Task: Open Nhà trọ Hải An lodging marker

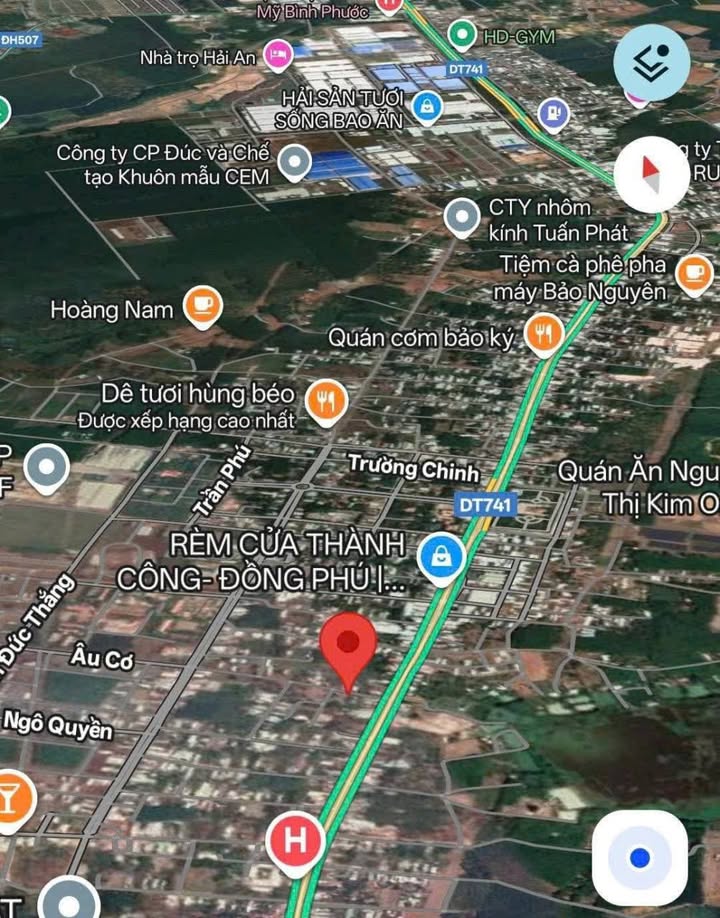Action: (277, 56)
